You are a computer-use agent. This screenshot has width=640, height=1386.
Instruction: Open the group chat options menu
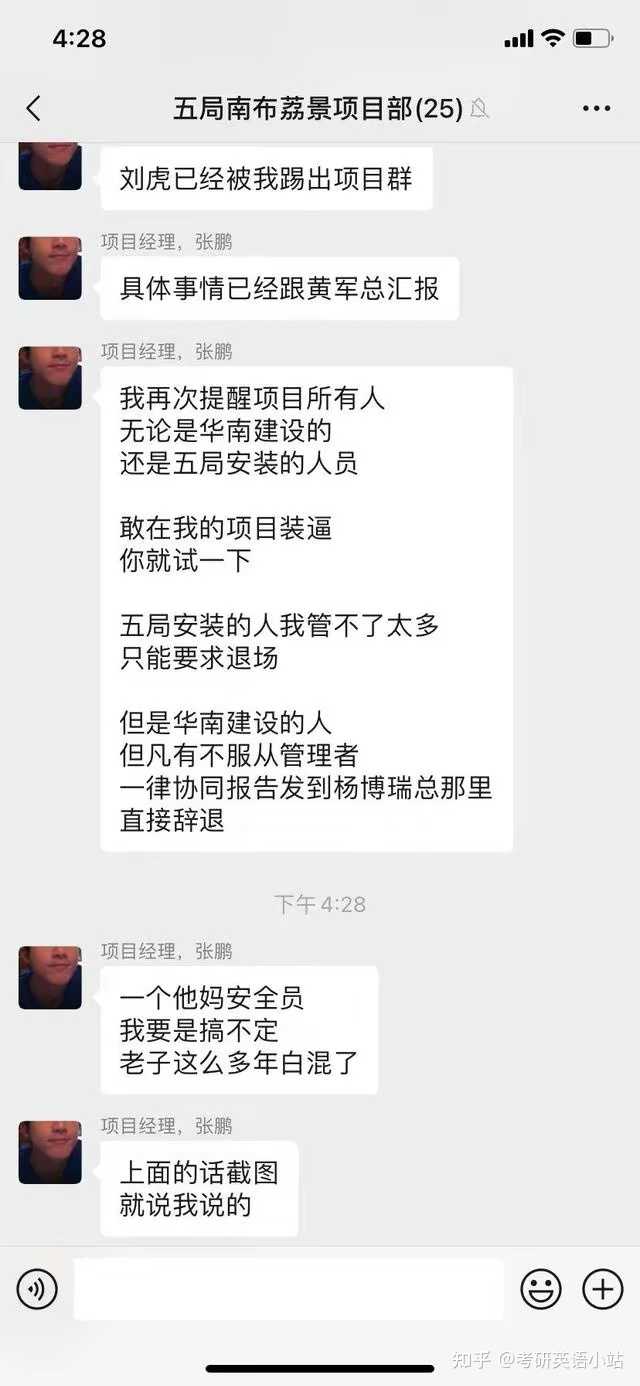[x=596, y=109]
